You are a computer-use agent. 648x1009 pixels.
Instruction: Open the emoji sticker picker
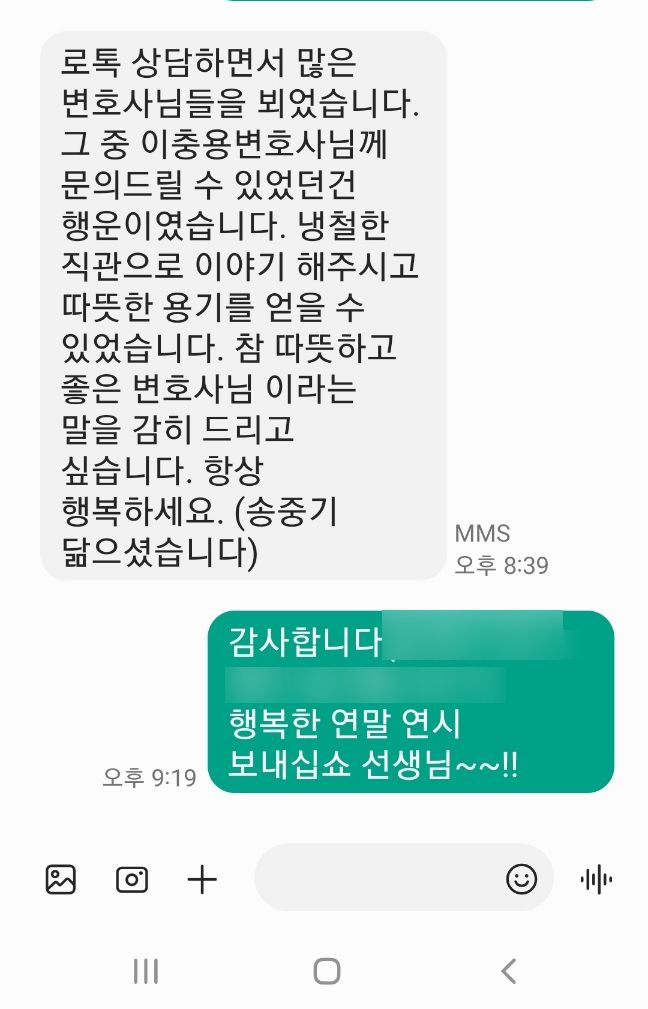[x=521, y=879]
